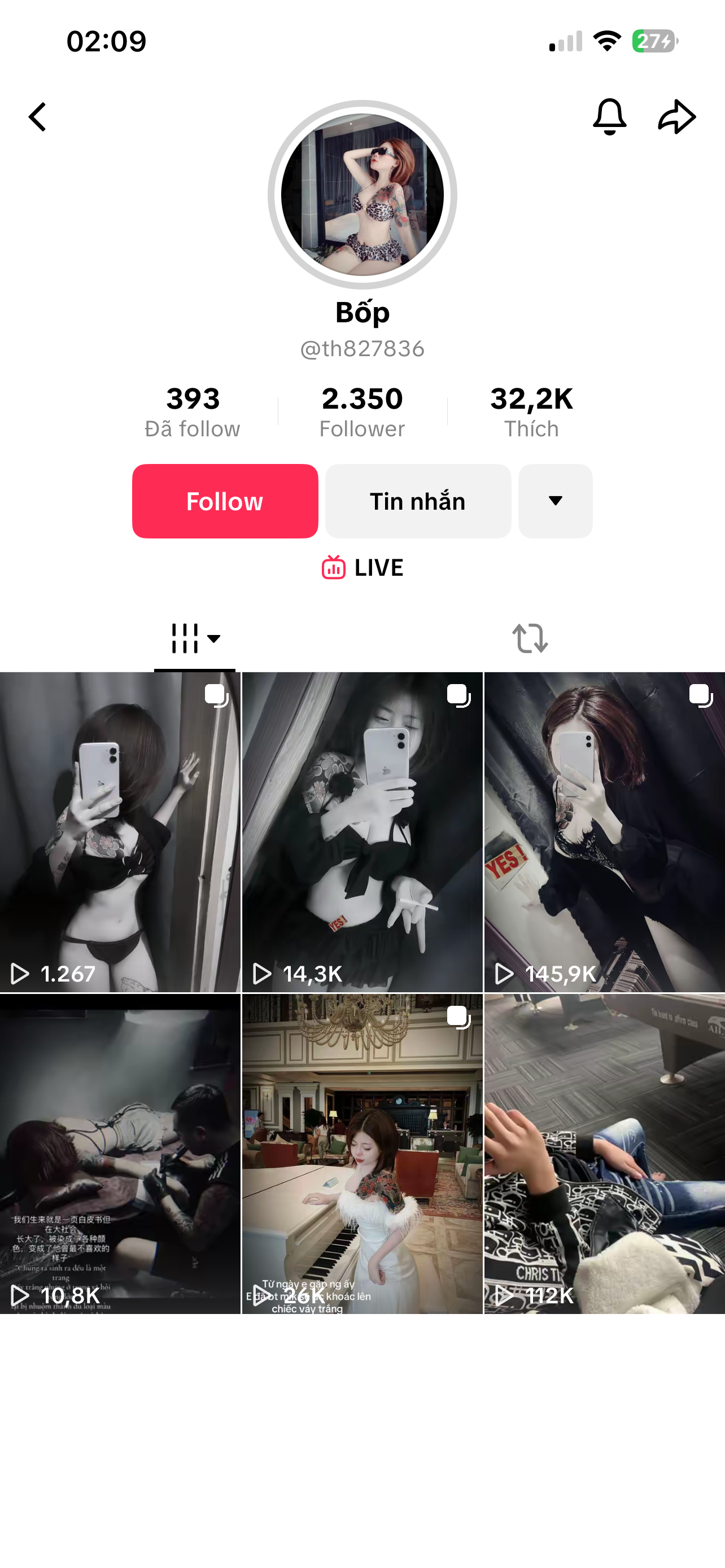The image size is (725, 1568).
Task: Go back using the back arrow
Action: (38, 116)
